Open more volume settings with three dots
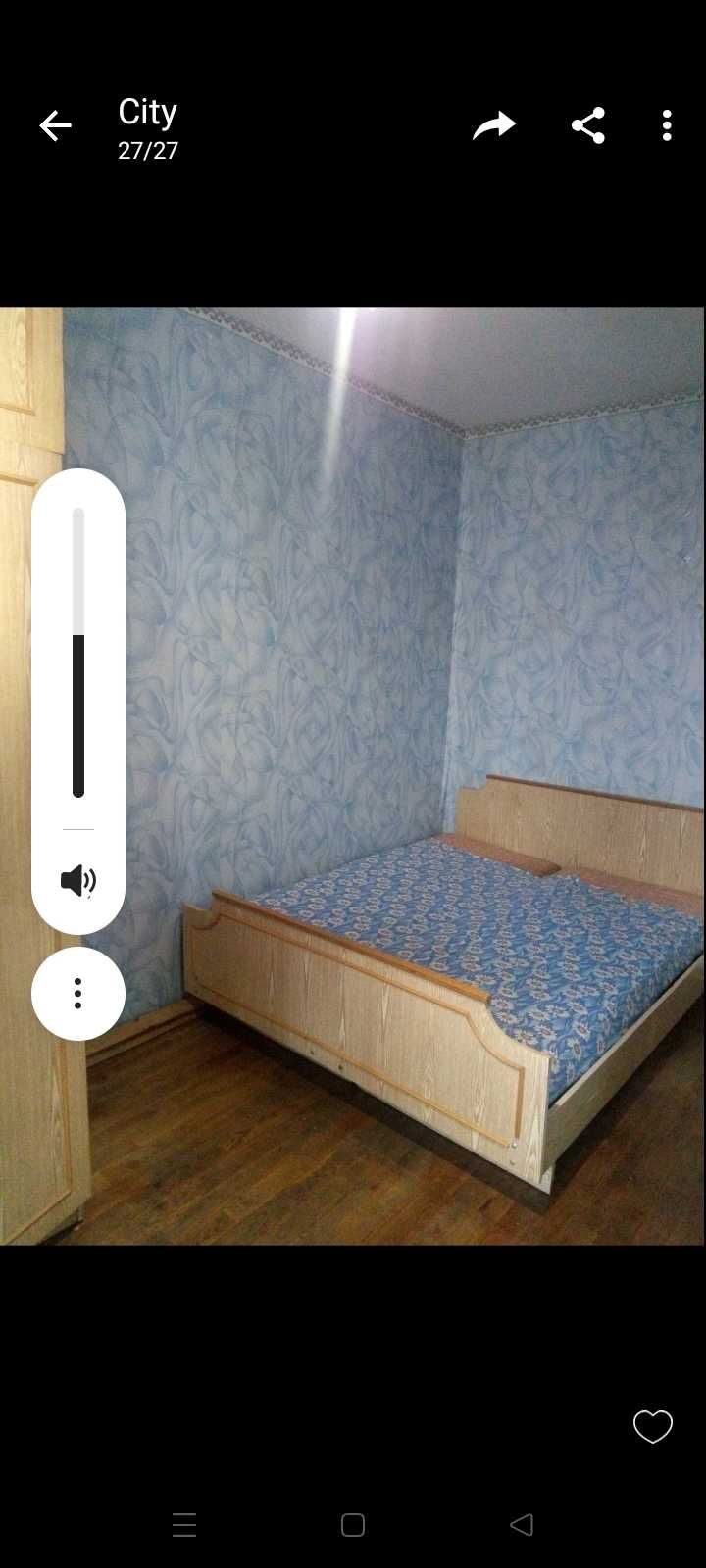 pos(78,993)
